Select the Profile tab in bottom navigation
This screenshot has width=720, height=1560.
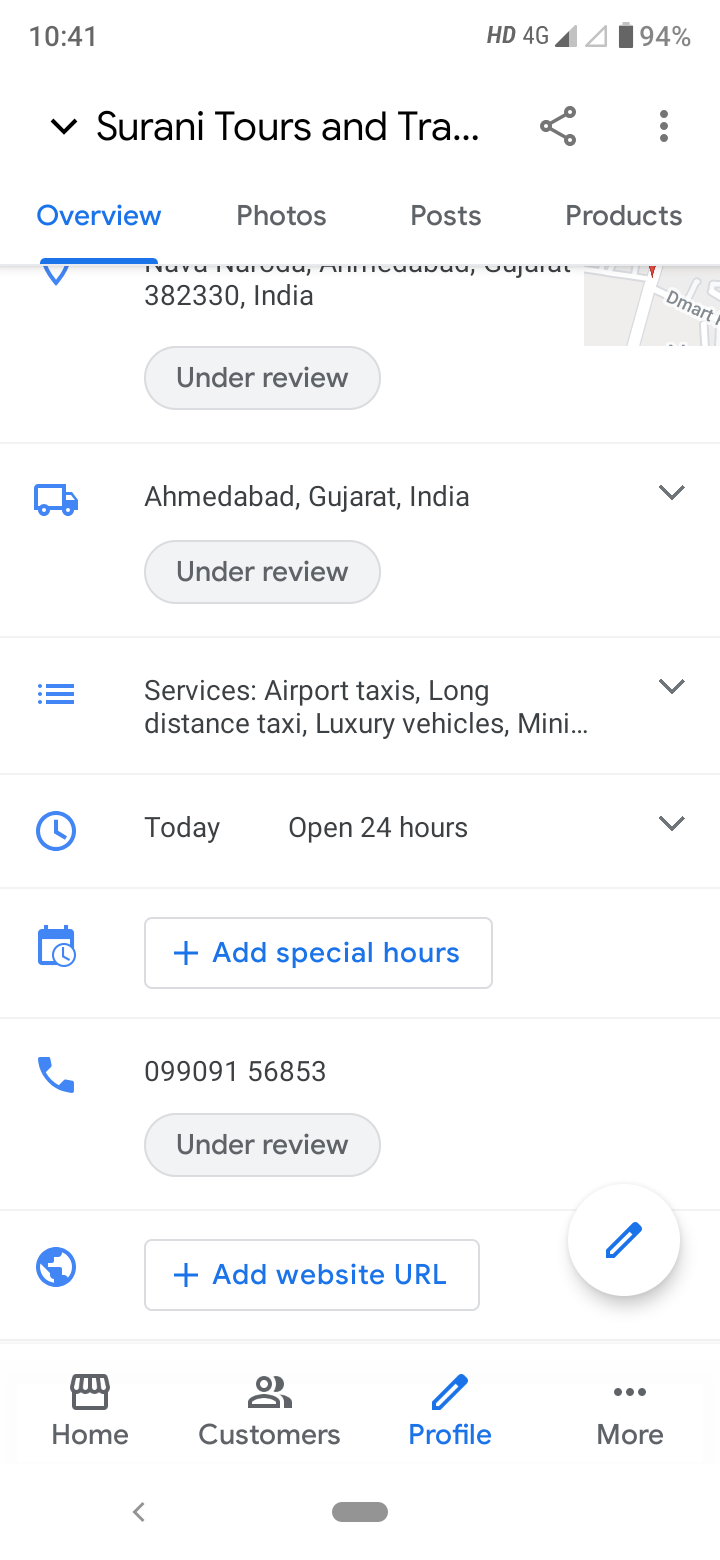click(450, 1410)
